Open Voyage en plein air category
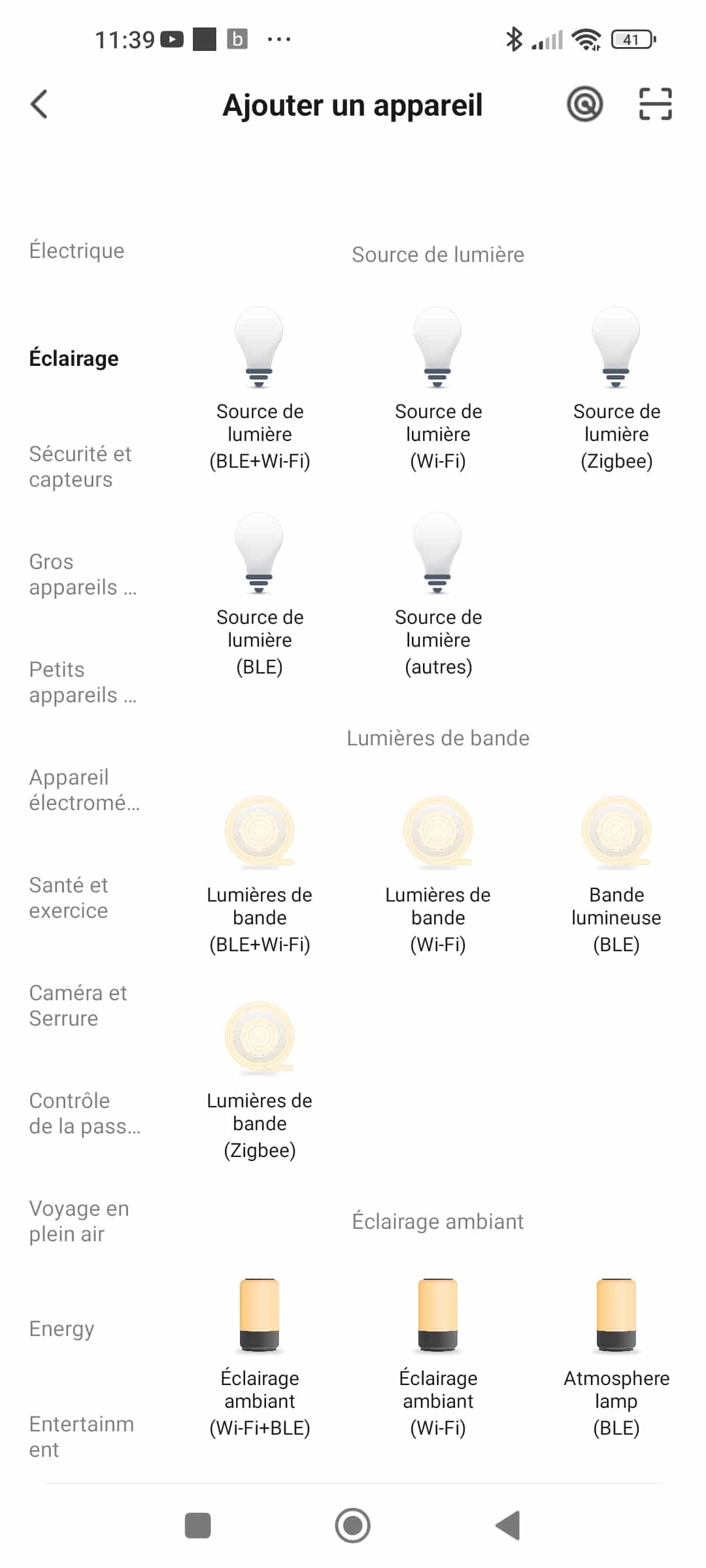Screen dimensions: 706x1568 79,1221
